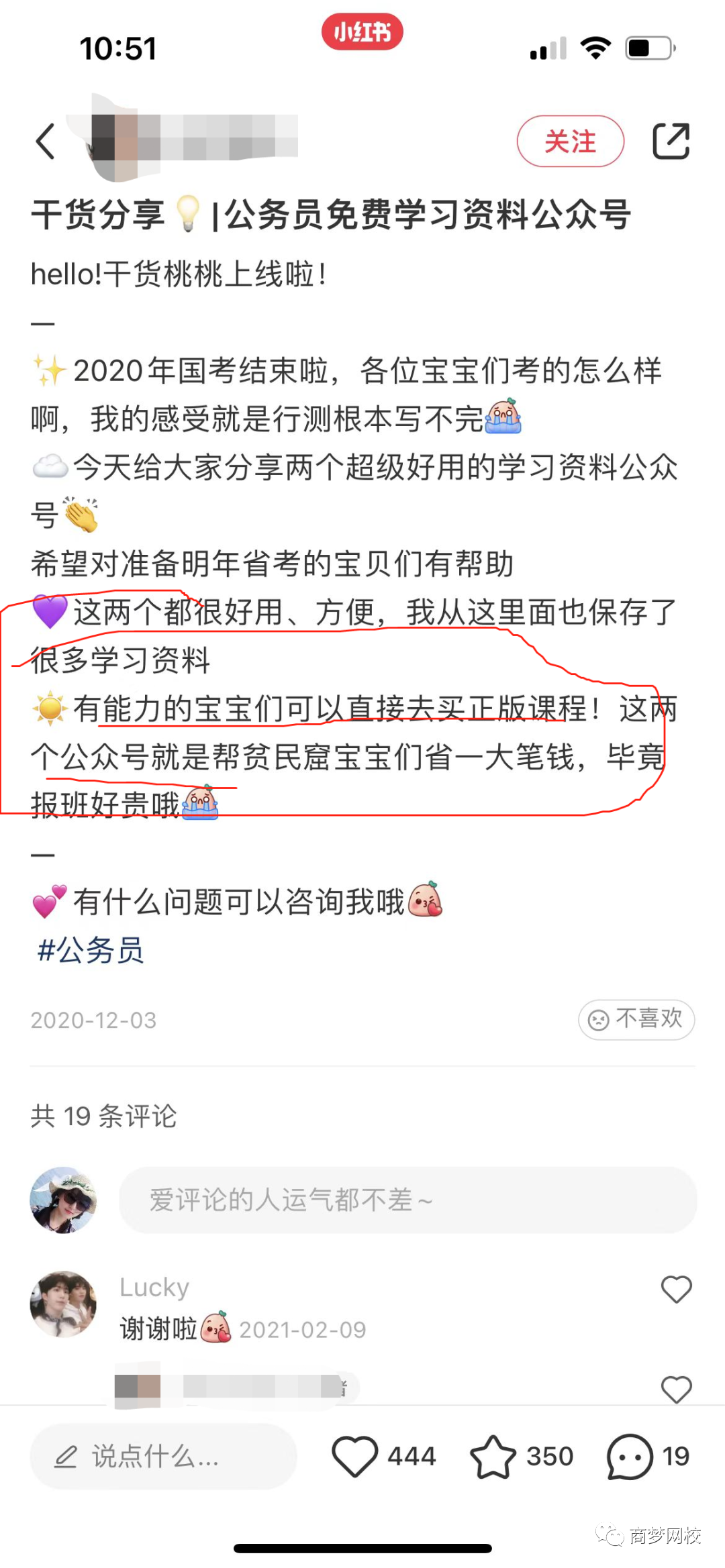Like the reply below Lucky's comment
Image resolution: width=725 pixels, height=1568 pixels.
pyautogui.click(x=675, y=1390)
